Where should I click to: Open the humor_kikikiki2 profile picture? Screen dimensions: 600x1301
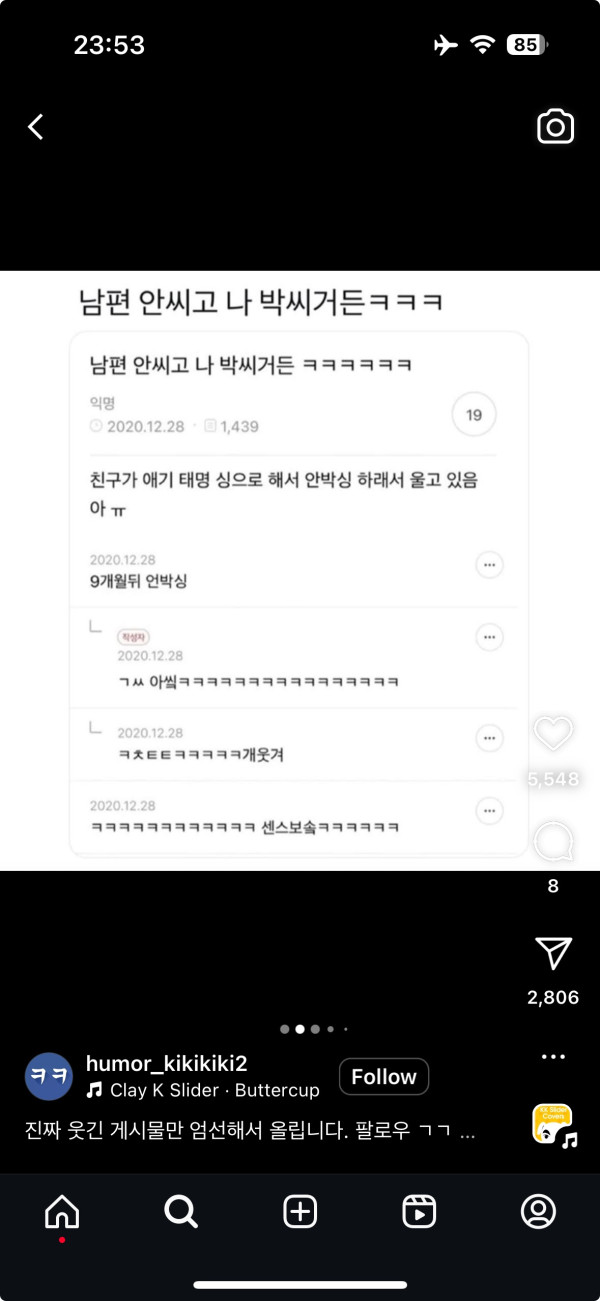[x=49, y=1077]
